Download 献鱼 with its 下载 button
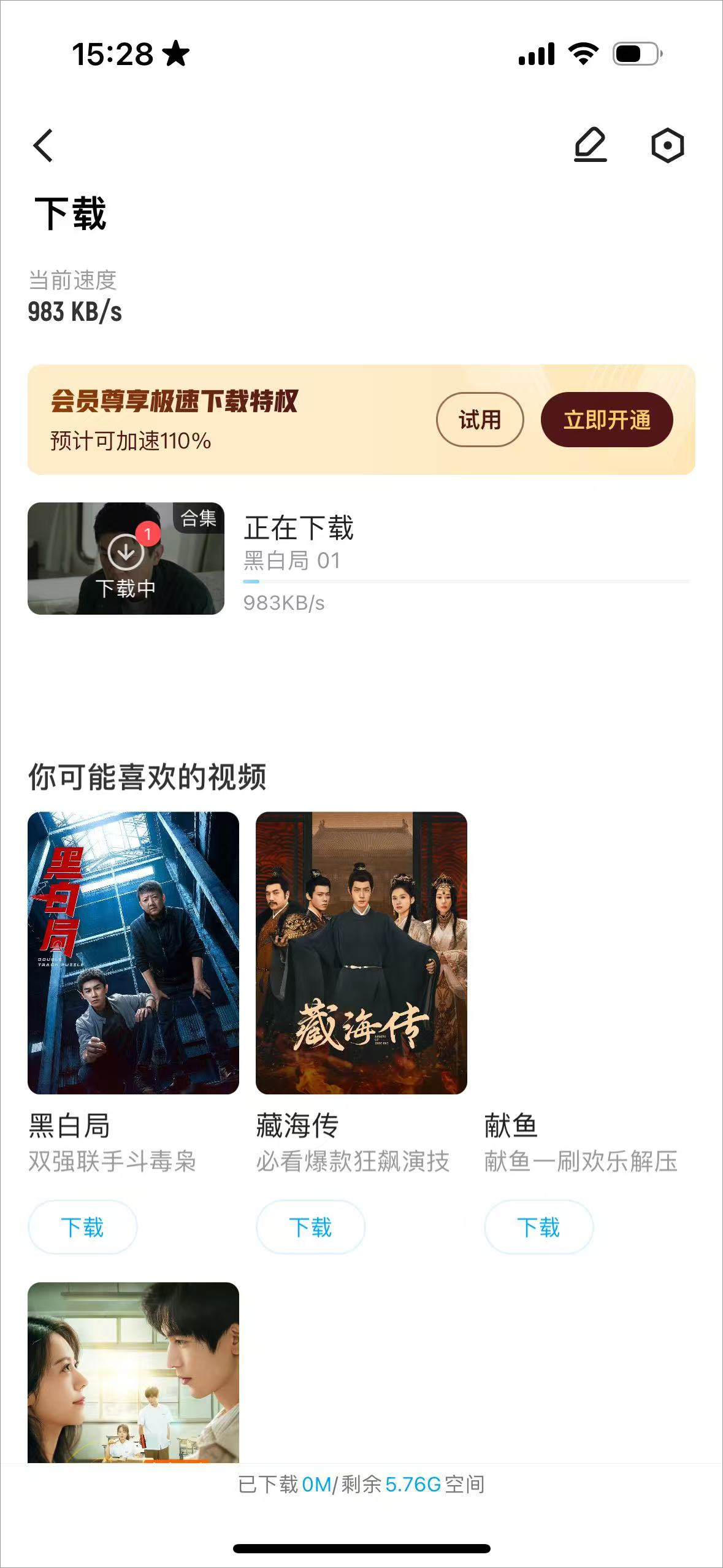The height and width of the screenshot is (1568, 723). click(538, 1227)
